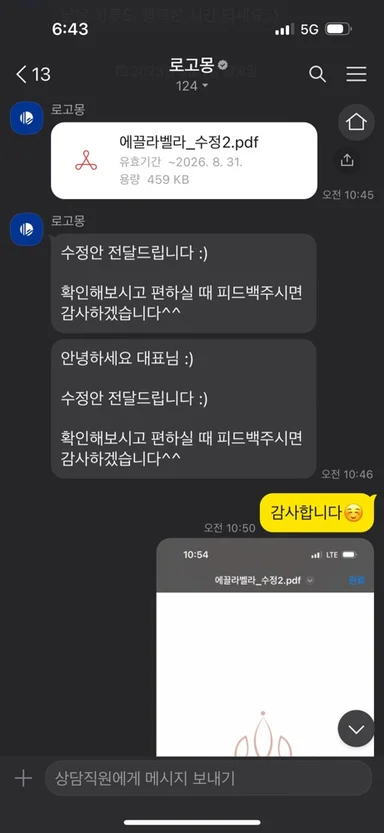384x833 pixels.
Task: Search within the 로고몽 chat
Action: coord(317,74)
